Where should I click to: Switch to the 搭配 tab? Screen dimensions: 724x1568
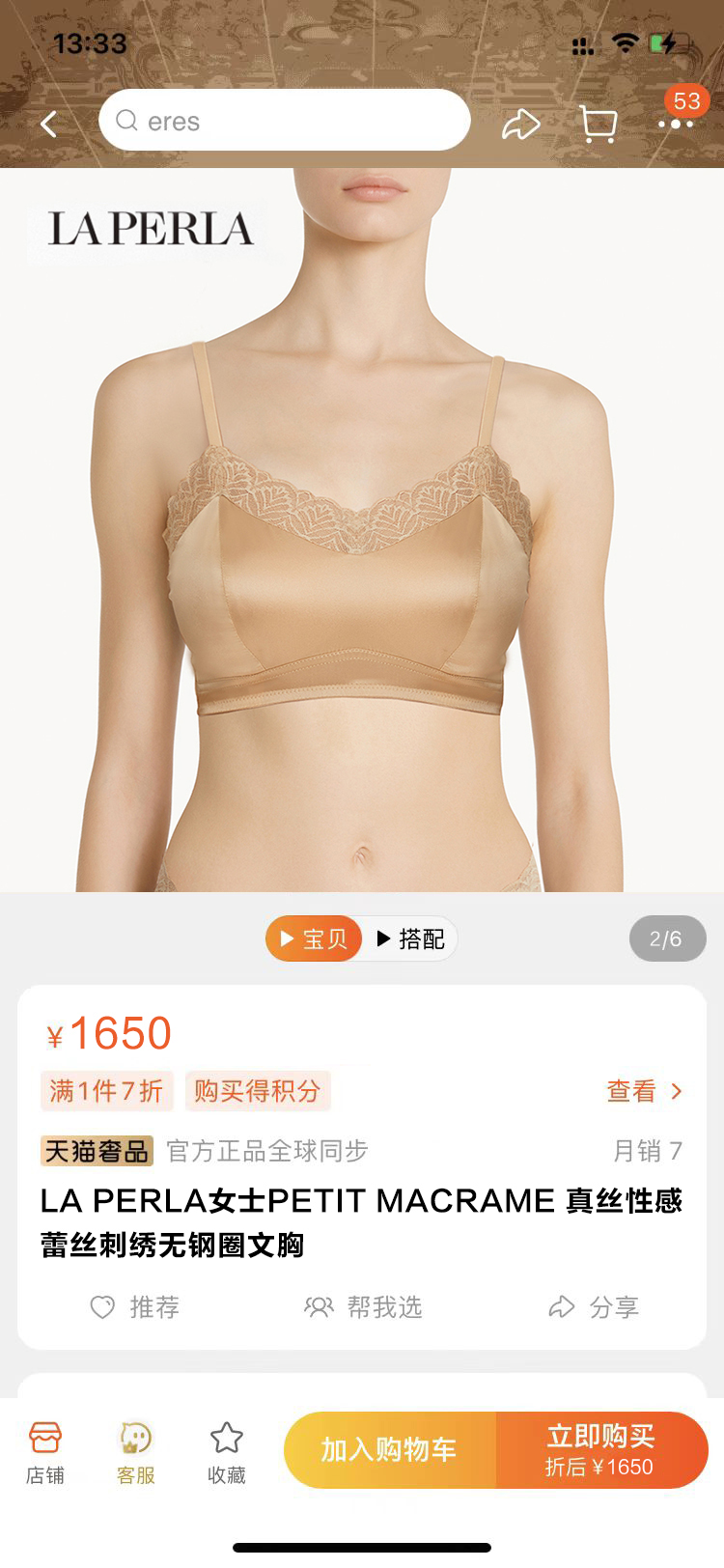point(410,938)
